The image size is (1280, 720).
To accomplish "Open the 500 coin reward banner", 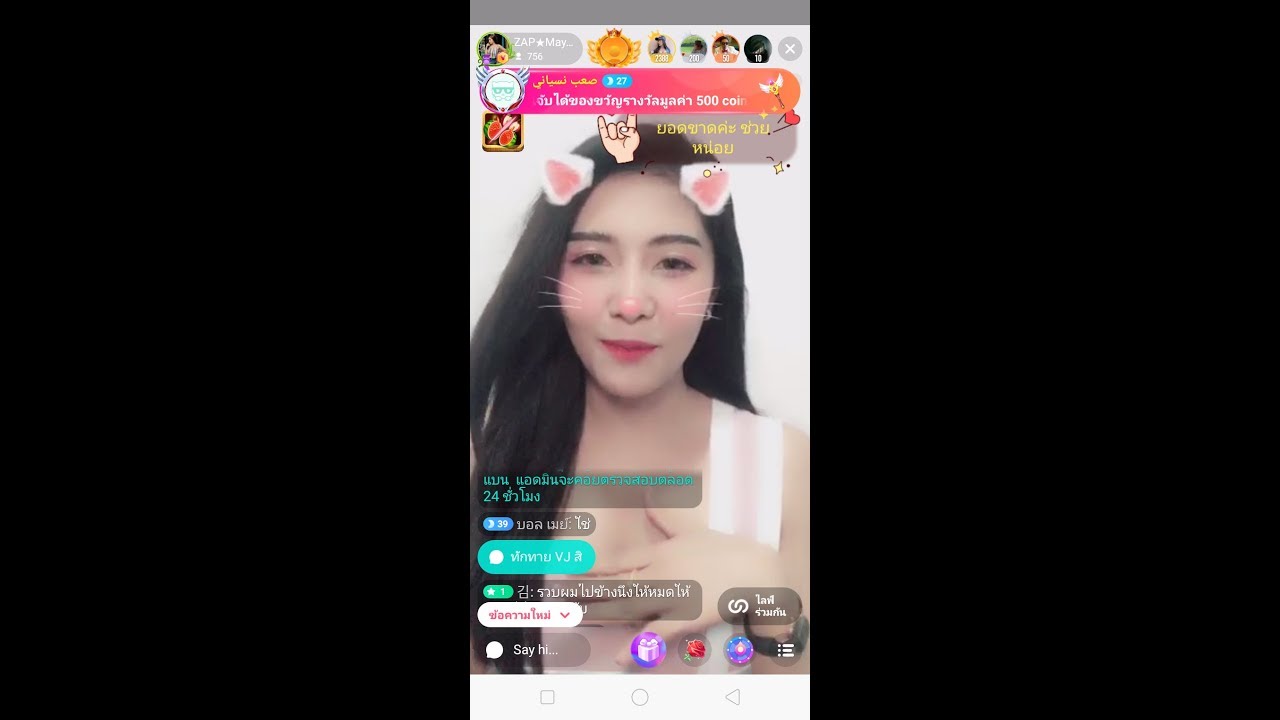I will coord(640,91).
